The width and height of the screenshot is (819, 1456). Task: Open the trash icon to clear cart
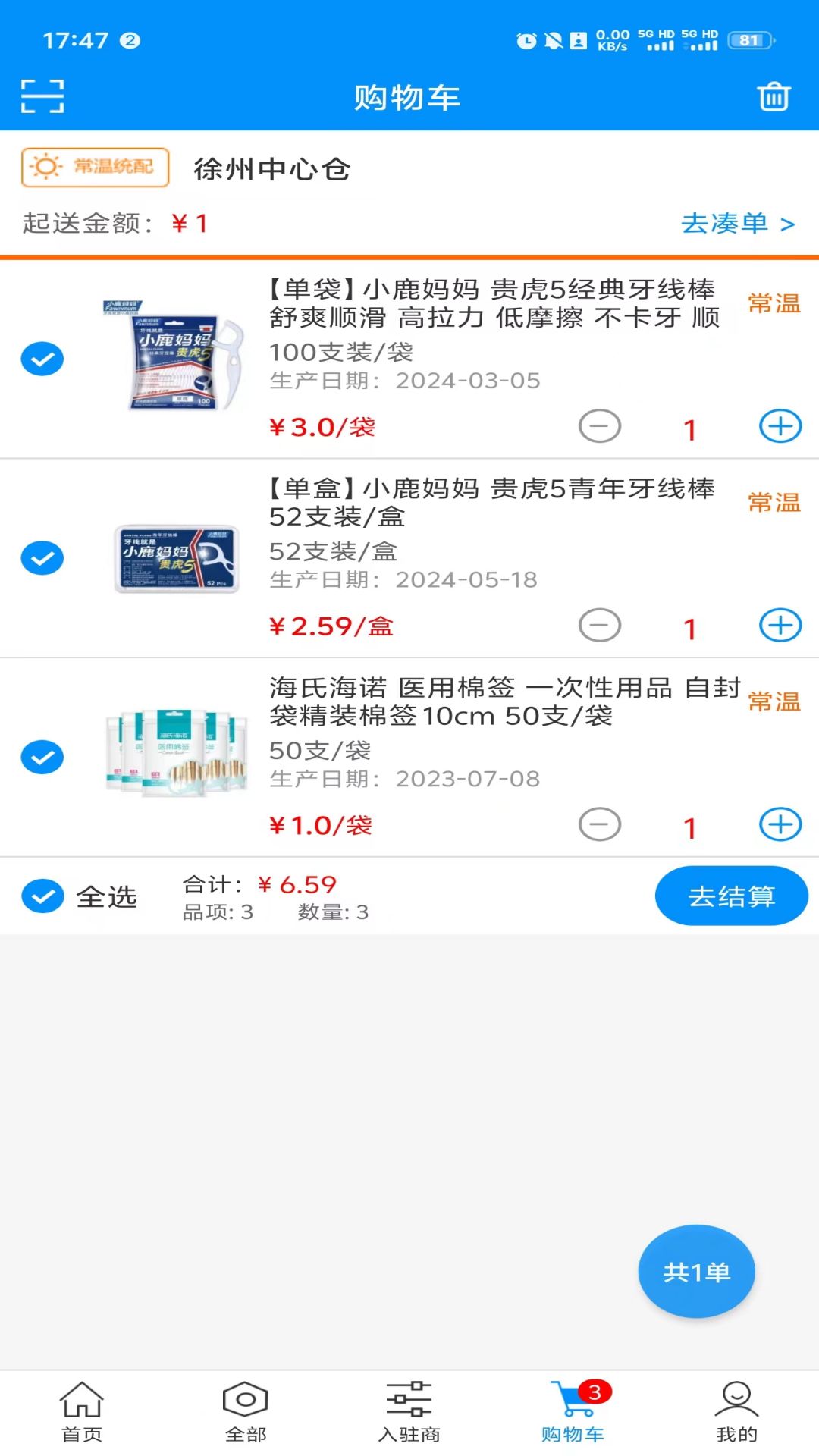(773, 96)
